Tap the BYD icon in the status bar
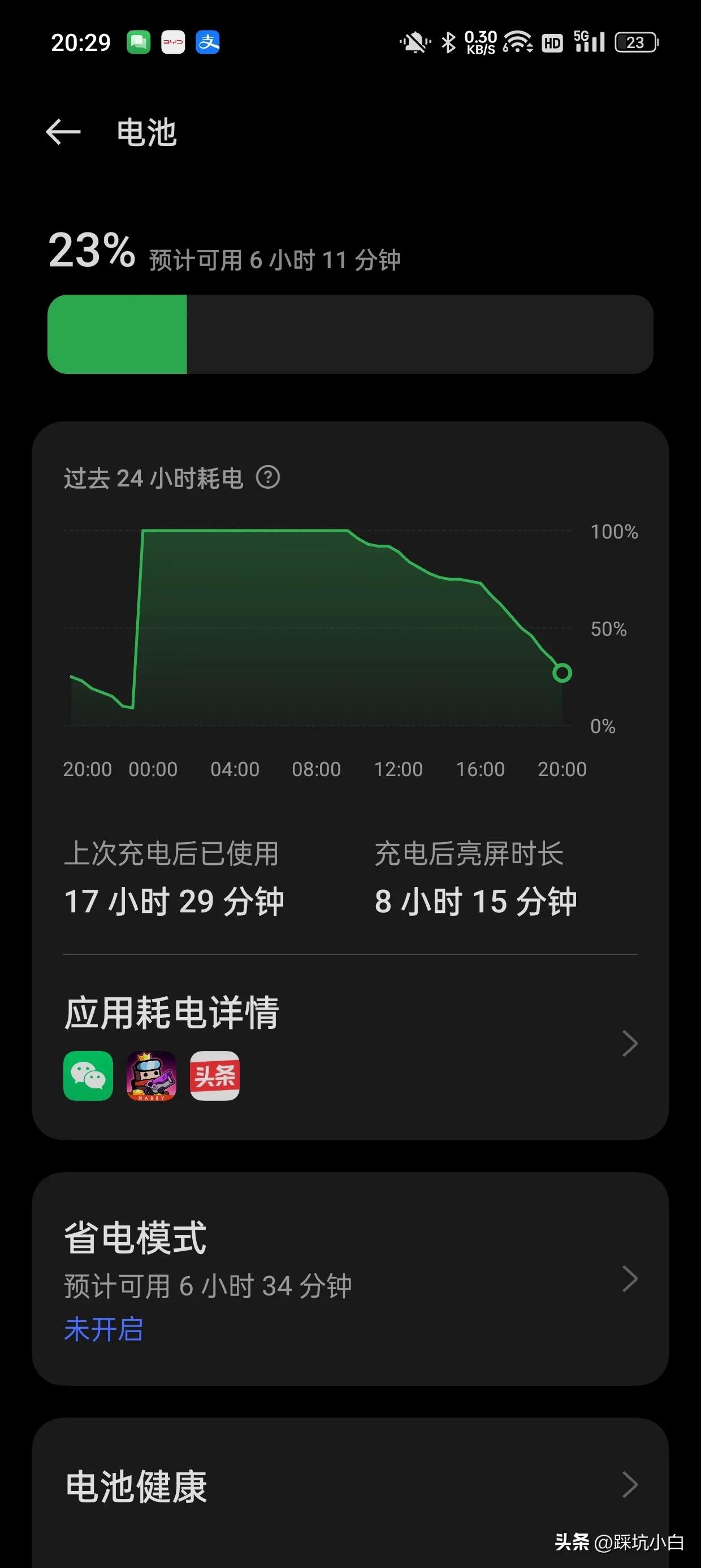This screenshot has width=701, height=1568. tap(172, 41)
